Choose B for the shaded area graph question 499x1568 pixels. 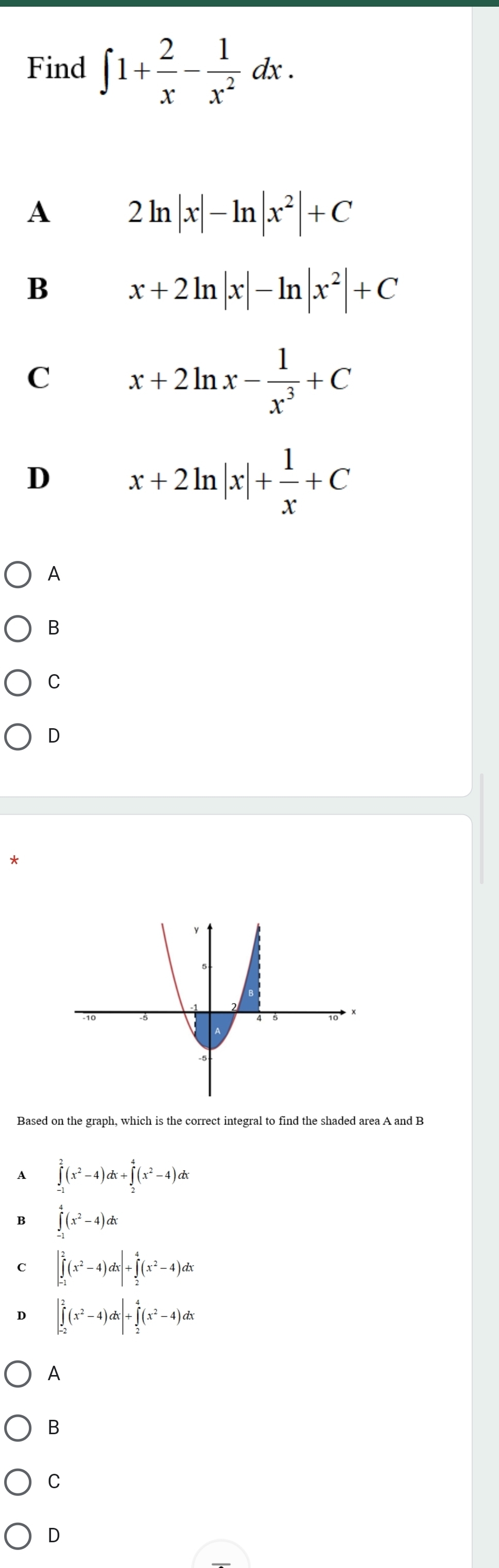(18, 1428)
